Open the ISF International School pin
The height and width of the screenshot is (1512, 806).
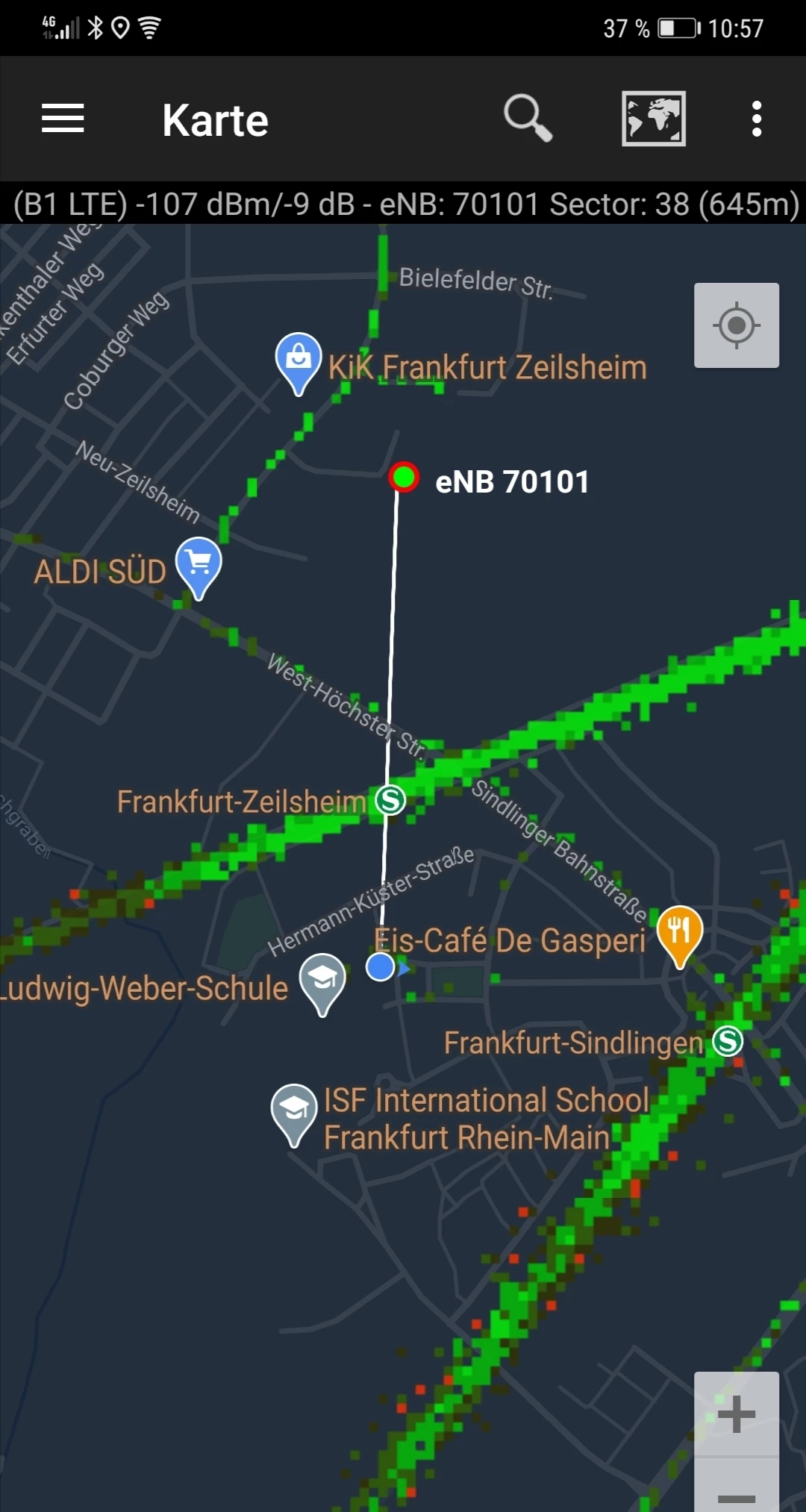(x=294, y=1110)
